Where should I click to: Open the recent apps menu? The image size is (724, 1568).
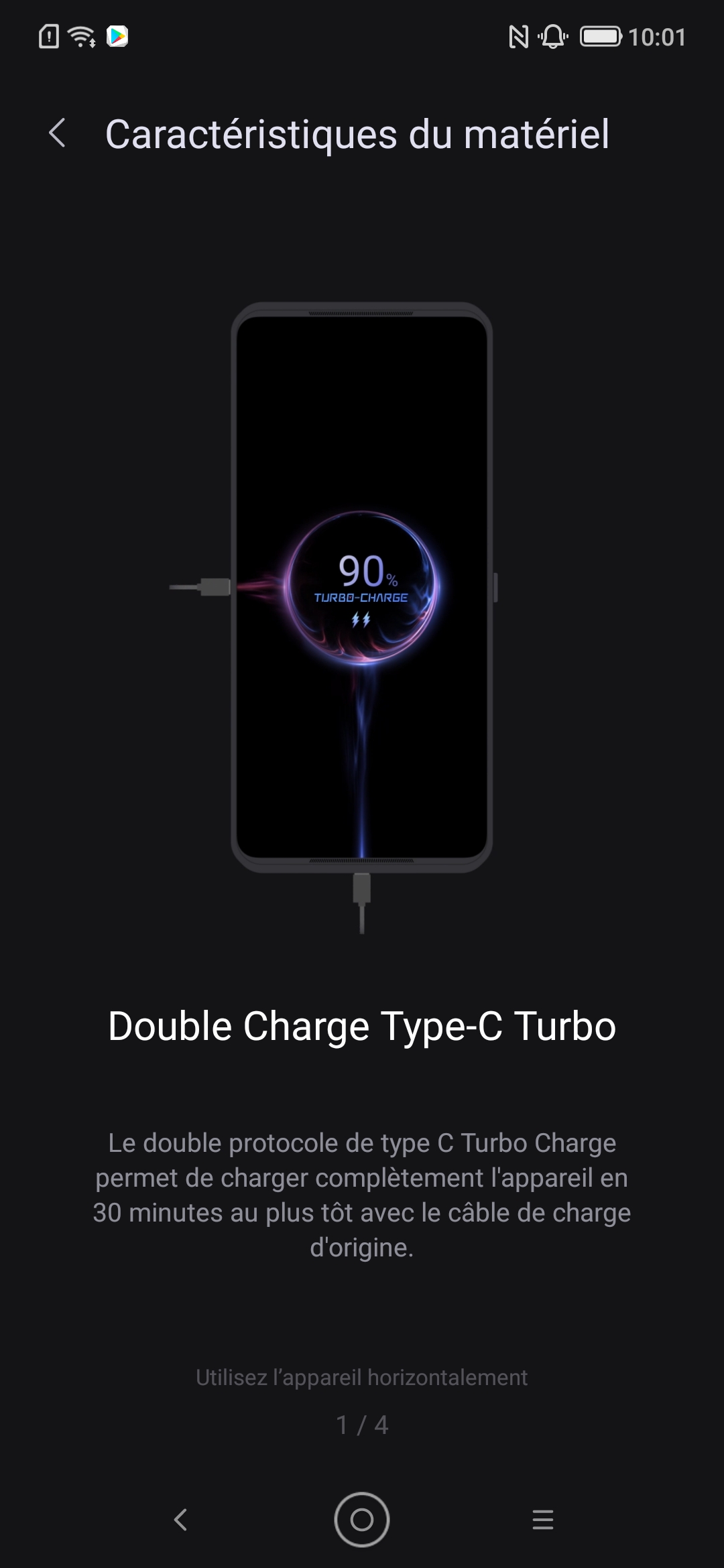543,1519
